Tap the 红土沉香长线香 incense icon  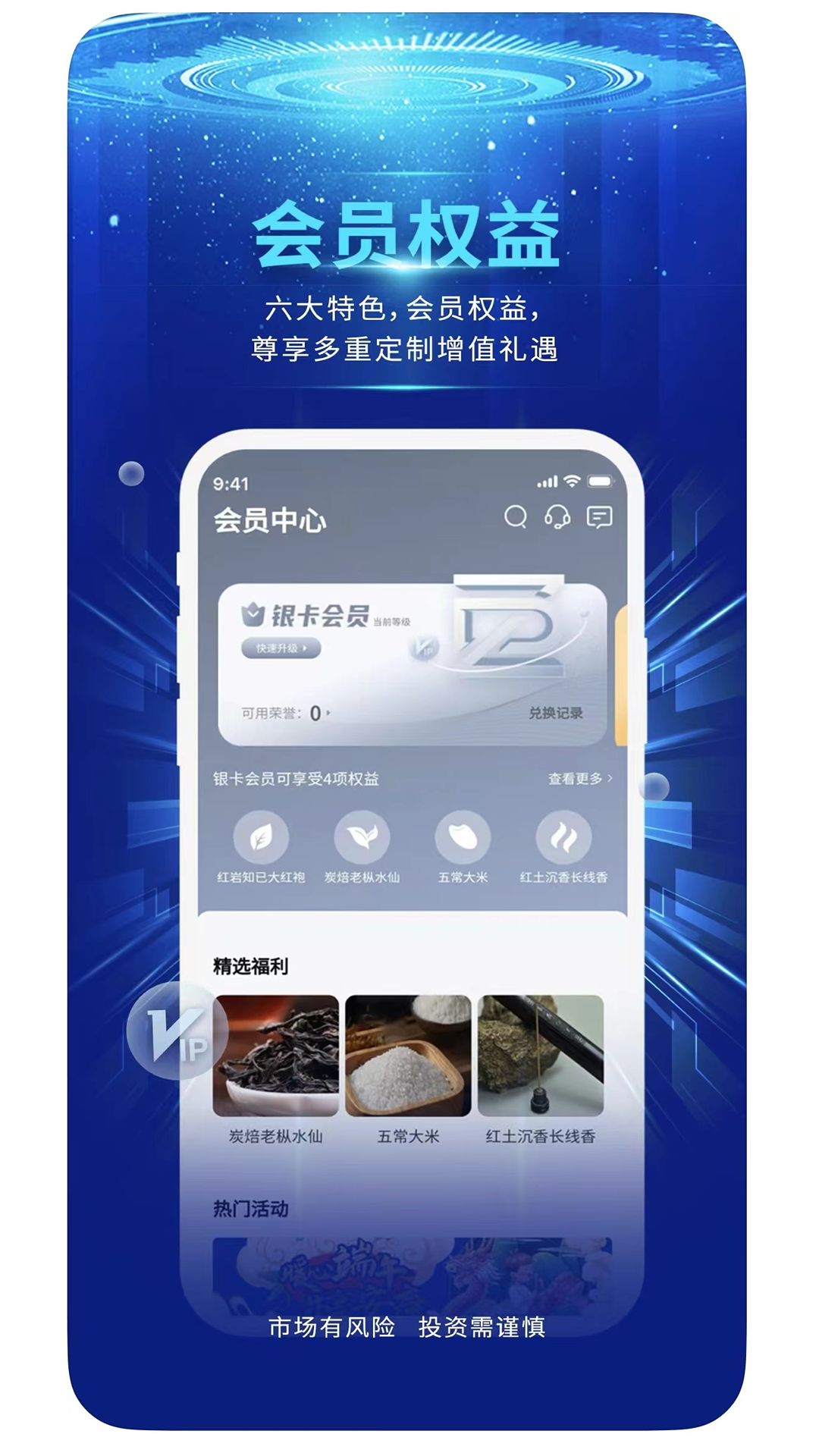[564, 836]
